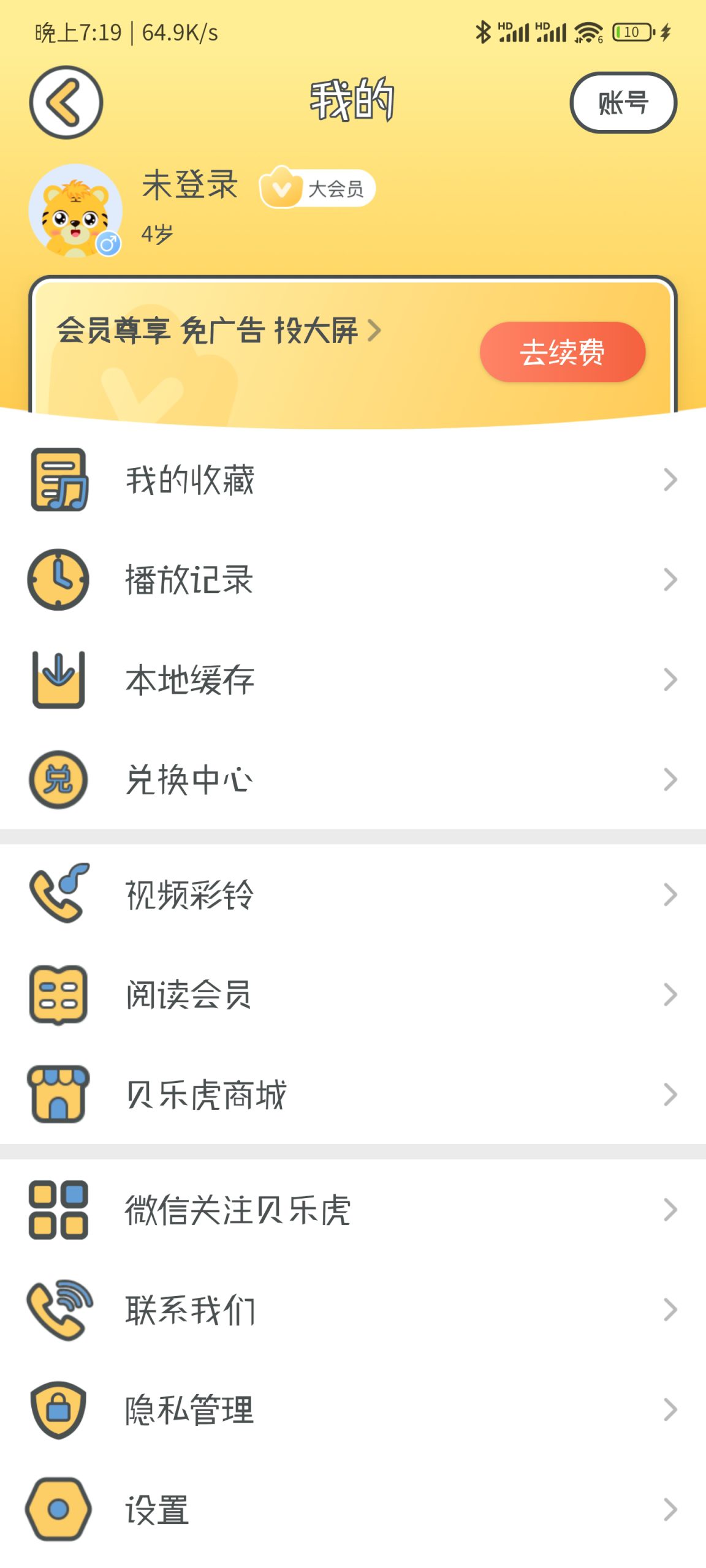Open the 隐私管理 shield icon
Image resolution: width=706 pixels, height=1568 pixels.
point(58,1409)
